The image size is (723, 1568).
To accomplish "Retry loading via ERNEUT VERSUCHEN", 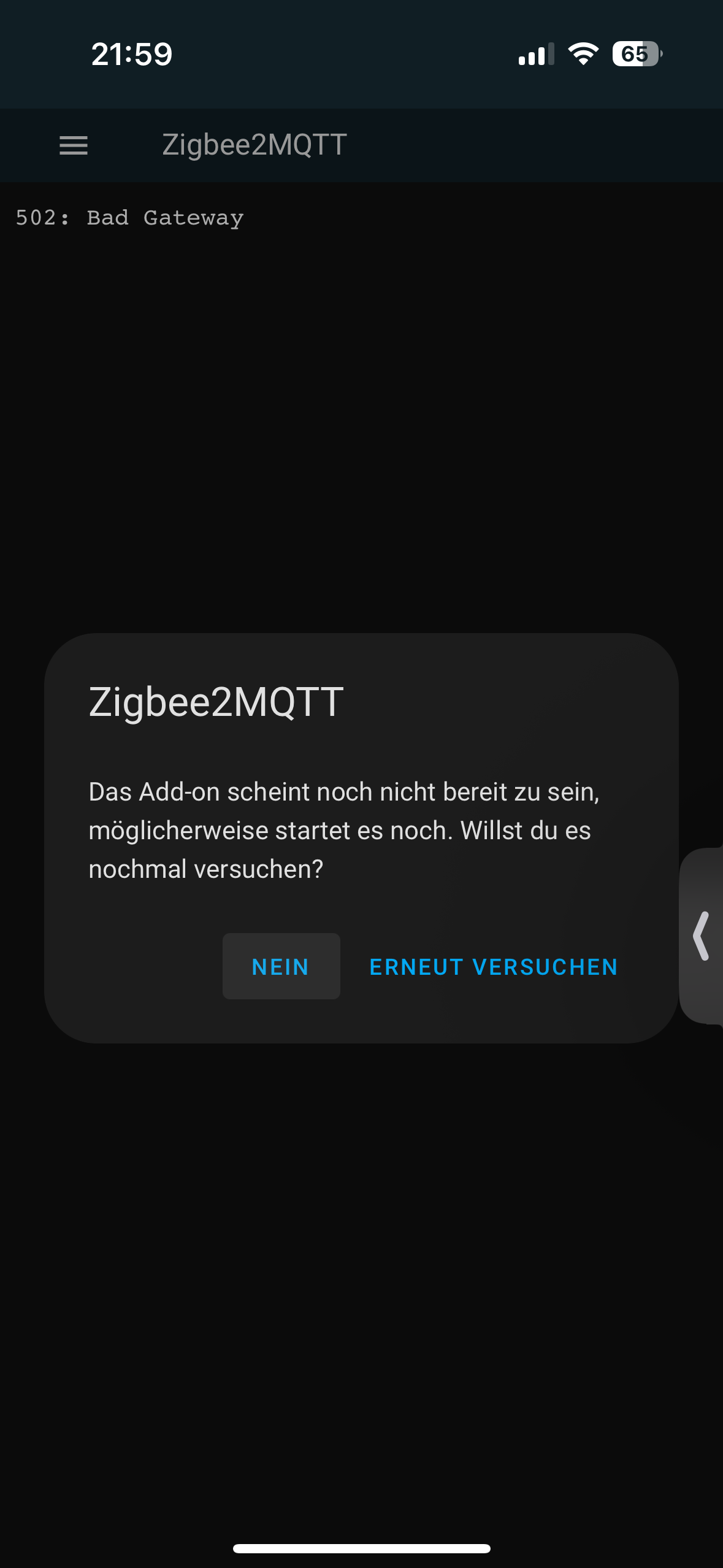I will 493,967.
